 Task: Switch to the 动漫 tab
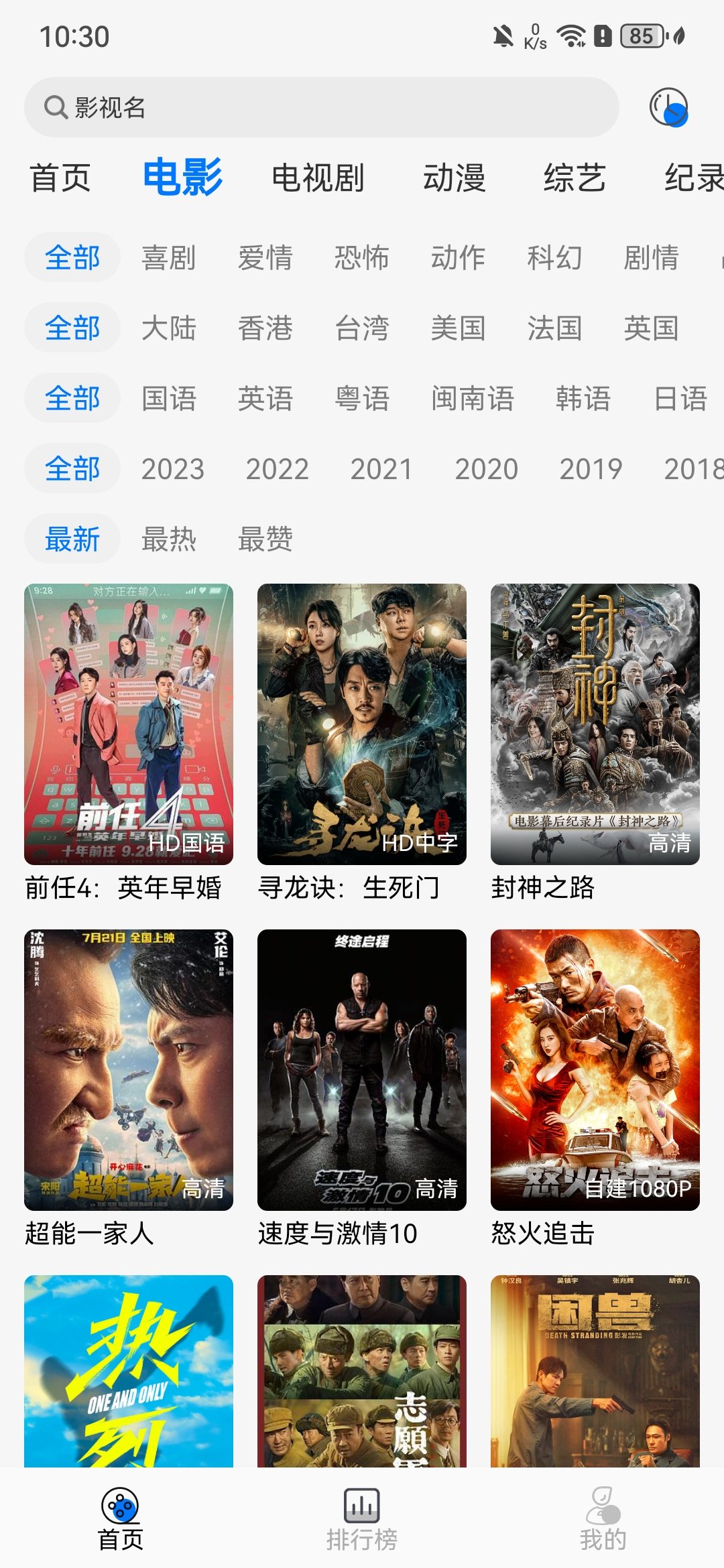point(454,178)
